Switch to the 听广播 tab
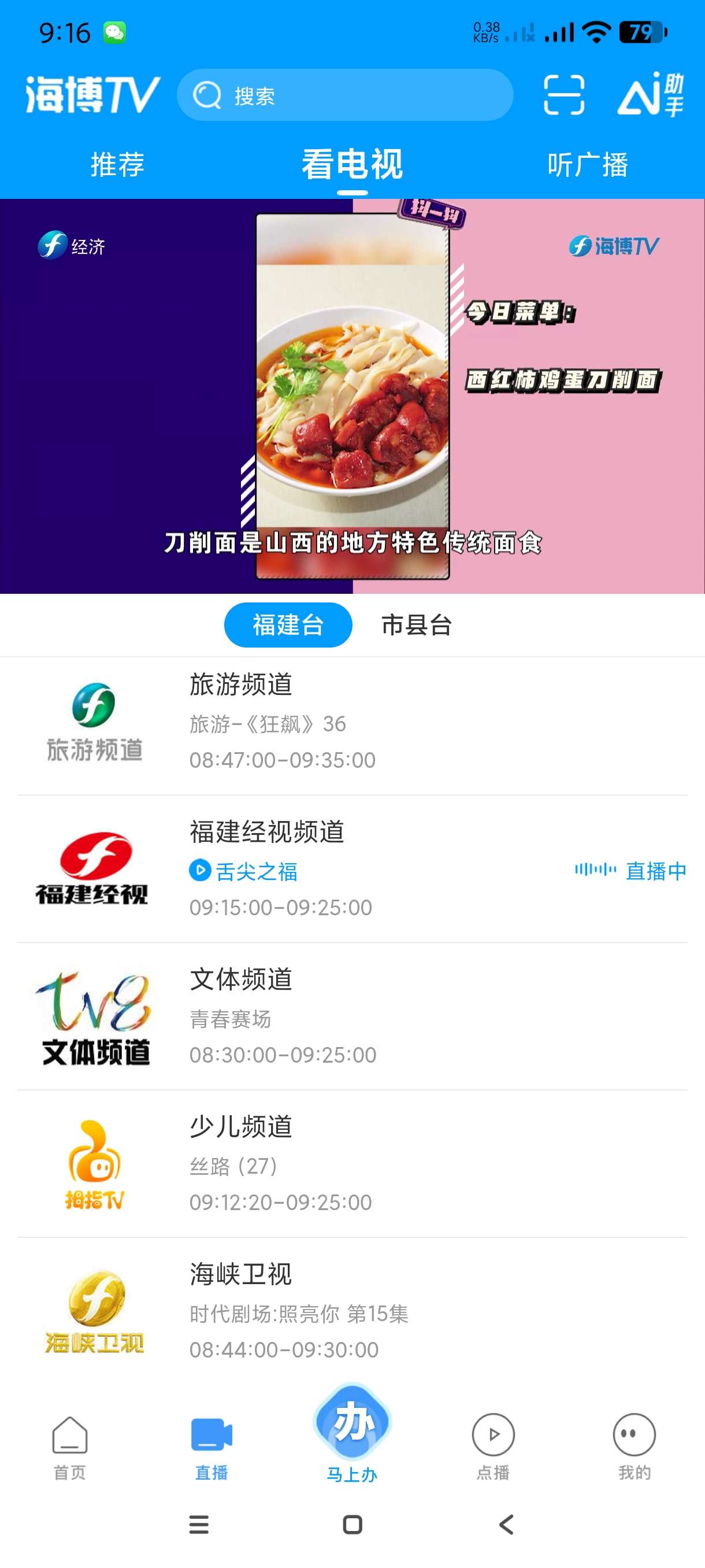 [x=587, y=165]
